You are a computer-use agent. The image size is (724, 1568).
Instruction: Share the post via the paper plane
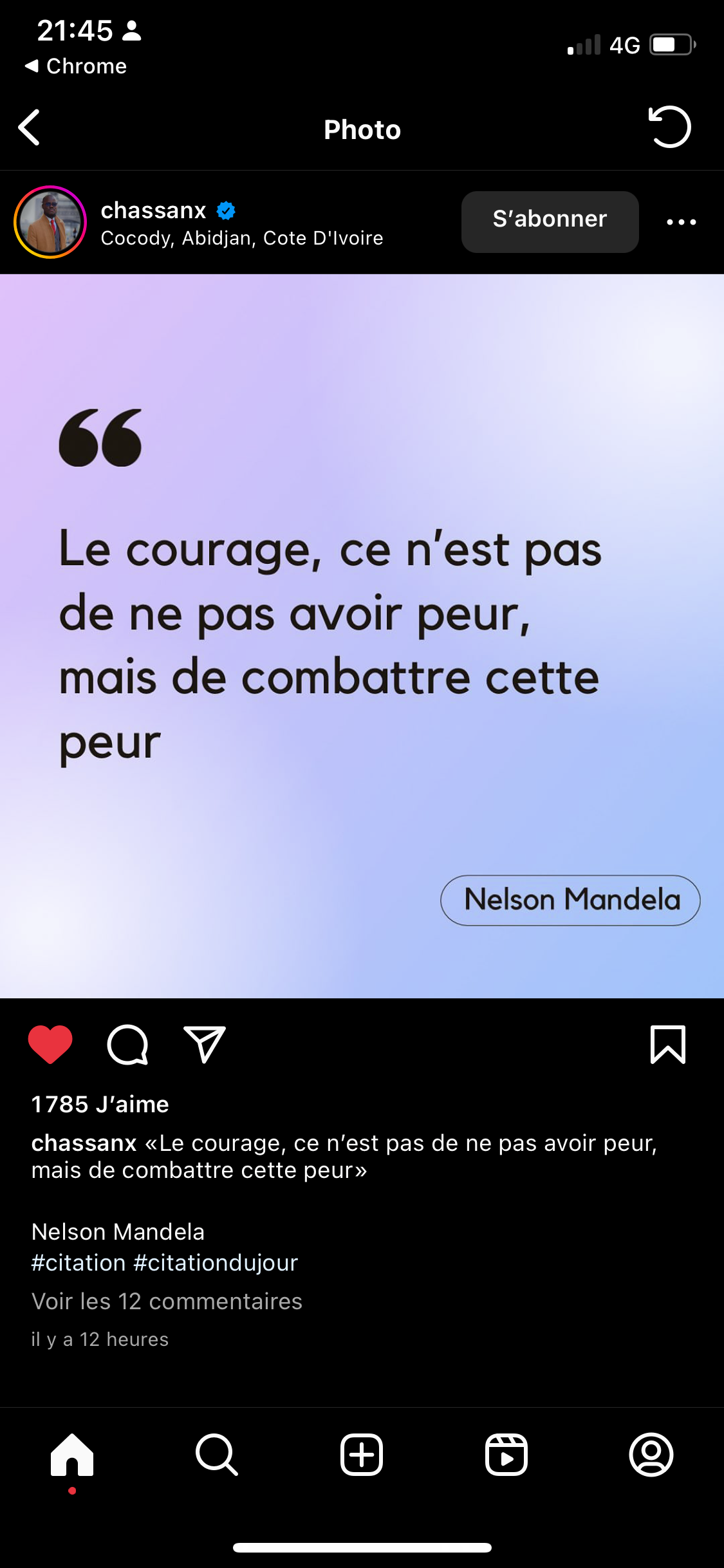tap(205, 1044)
